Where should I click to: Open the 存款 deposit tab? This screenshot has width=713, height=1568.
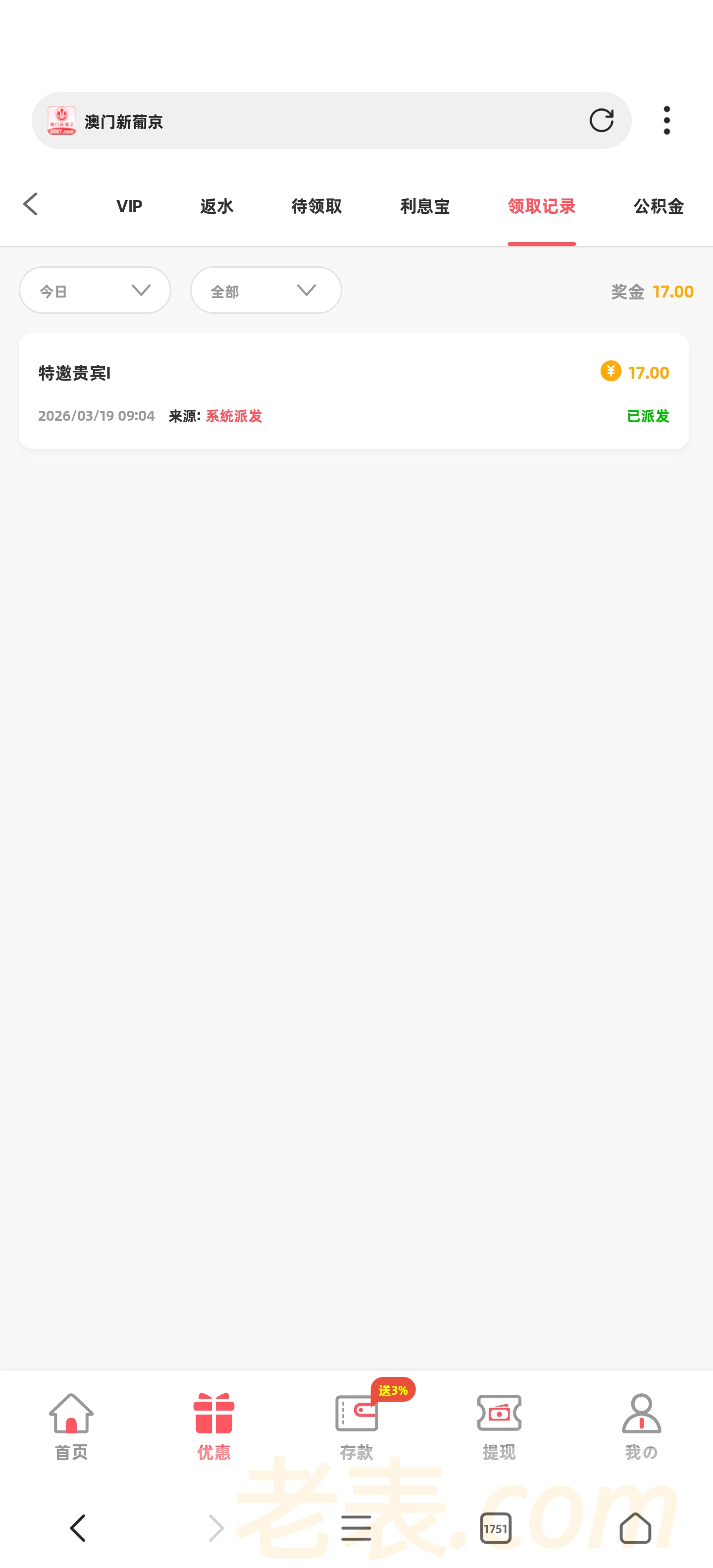(357, 1425)
